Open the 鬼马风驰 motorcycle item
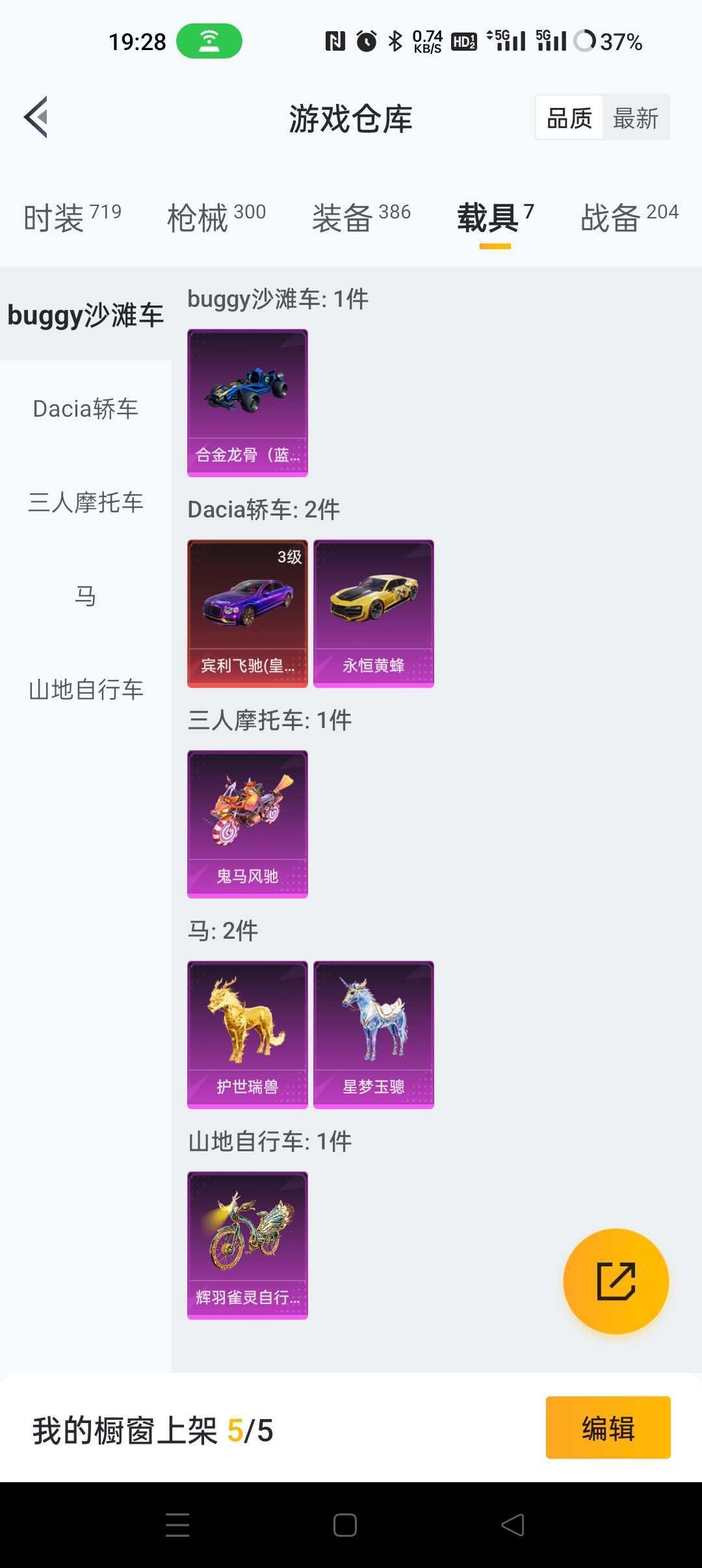The height and width of the screenshot is (1568, 702). point(248,824)
